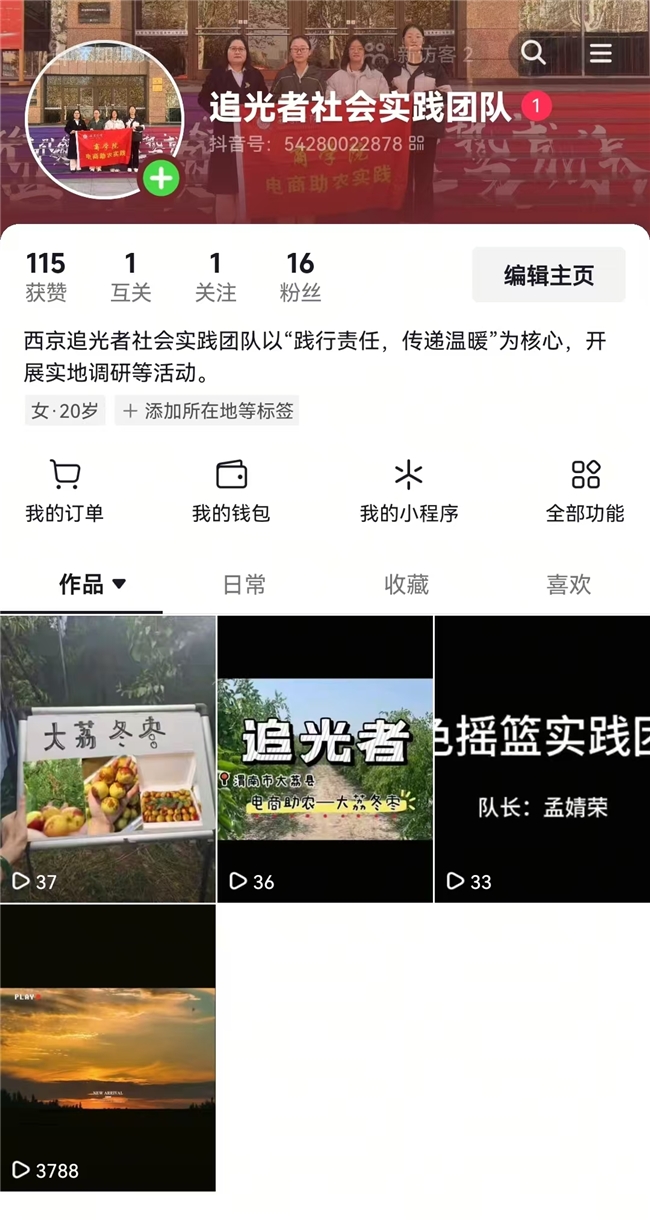The height and width of the screenshot is (1222, 650).
Task: Tap the 编辑主页 button
Action: pyautogui.click(x=548, y=276)
